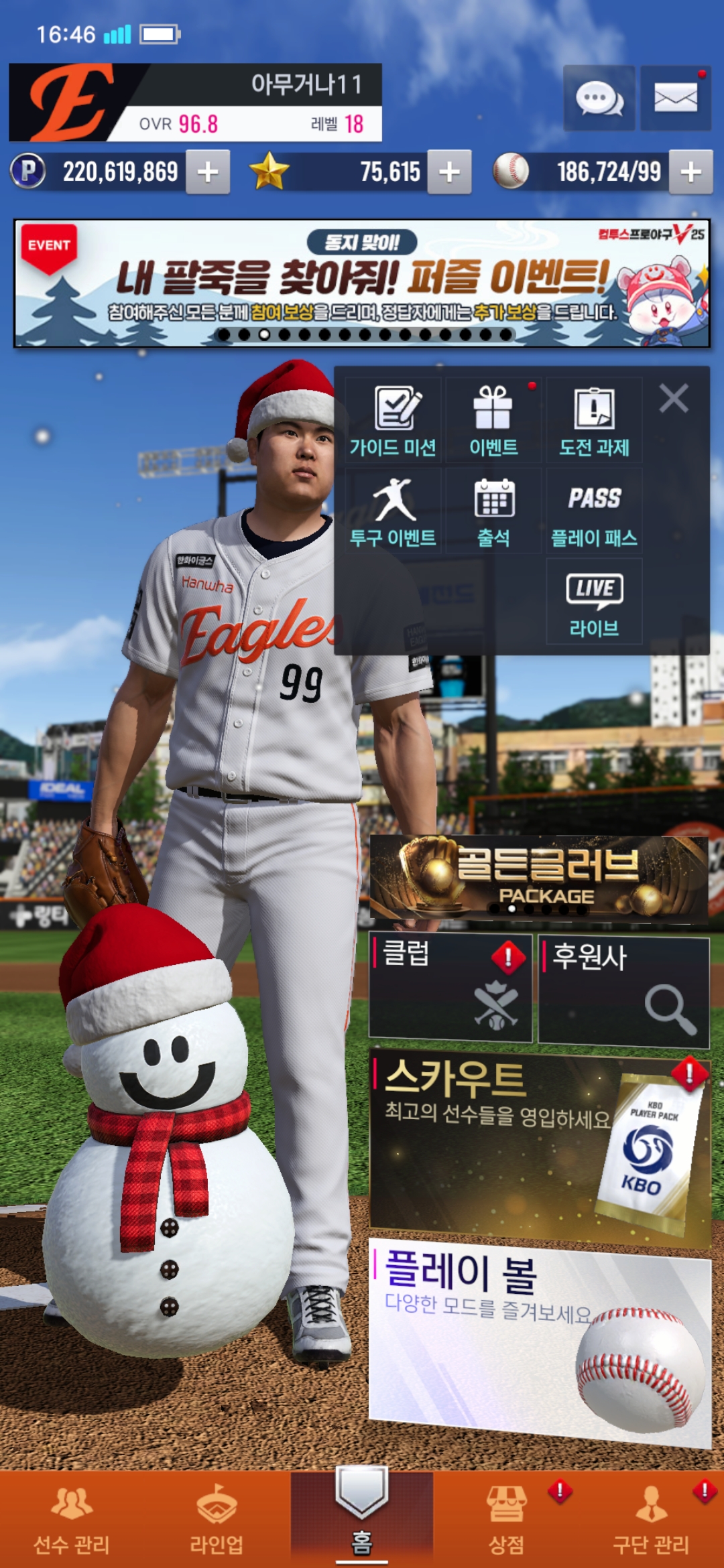Viewport: 724px width, 1568px height.
Task: Close the quick menu panel
Action: point(674,399)
